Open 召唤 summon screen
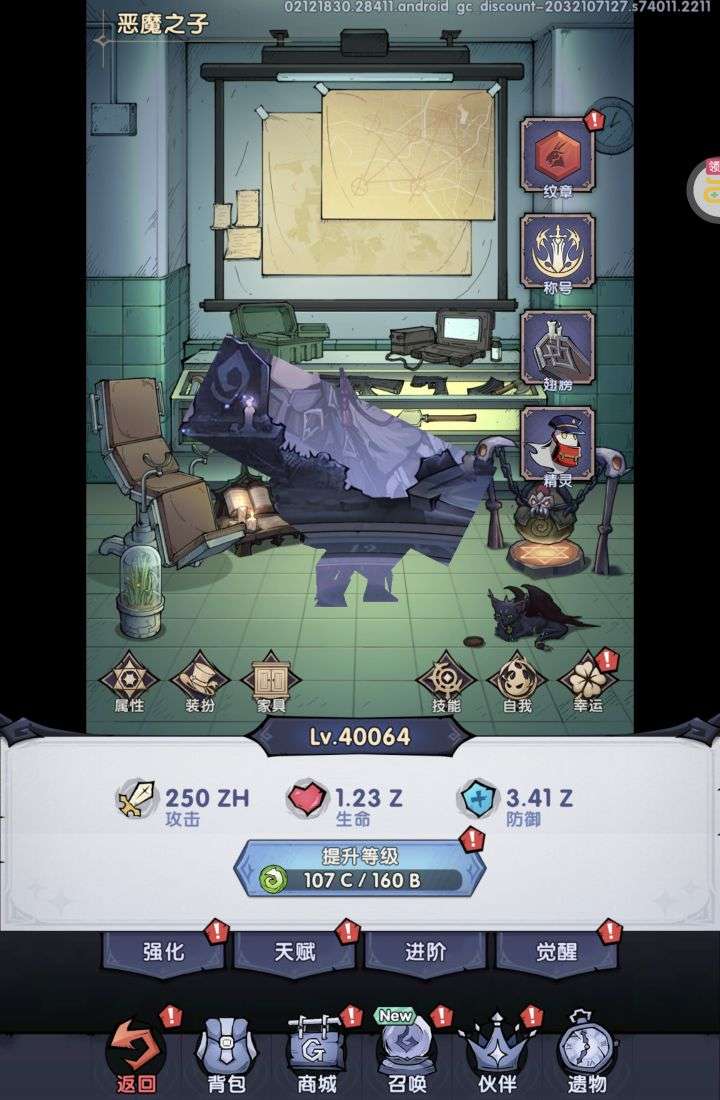Viewport: 720px width, 1100px height. 404,1056
